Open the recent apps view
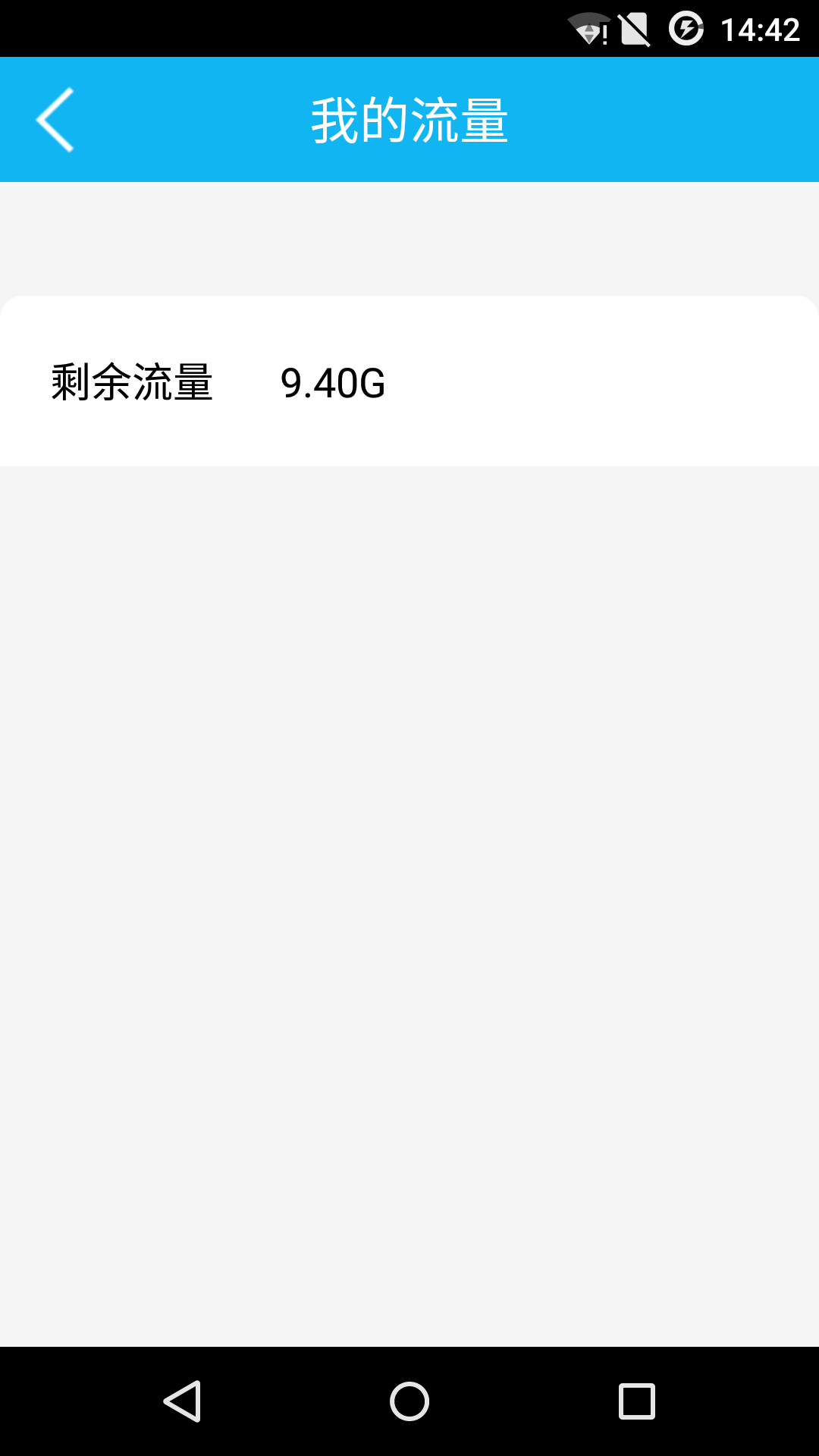This screenshot has width=819, height=1456. (x=636, y=1401)
